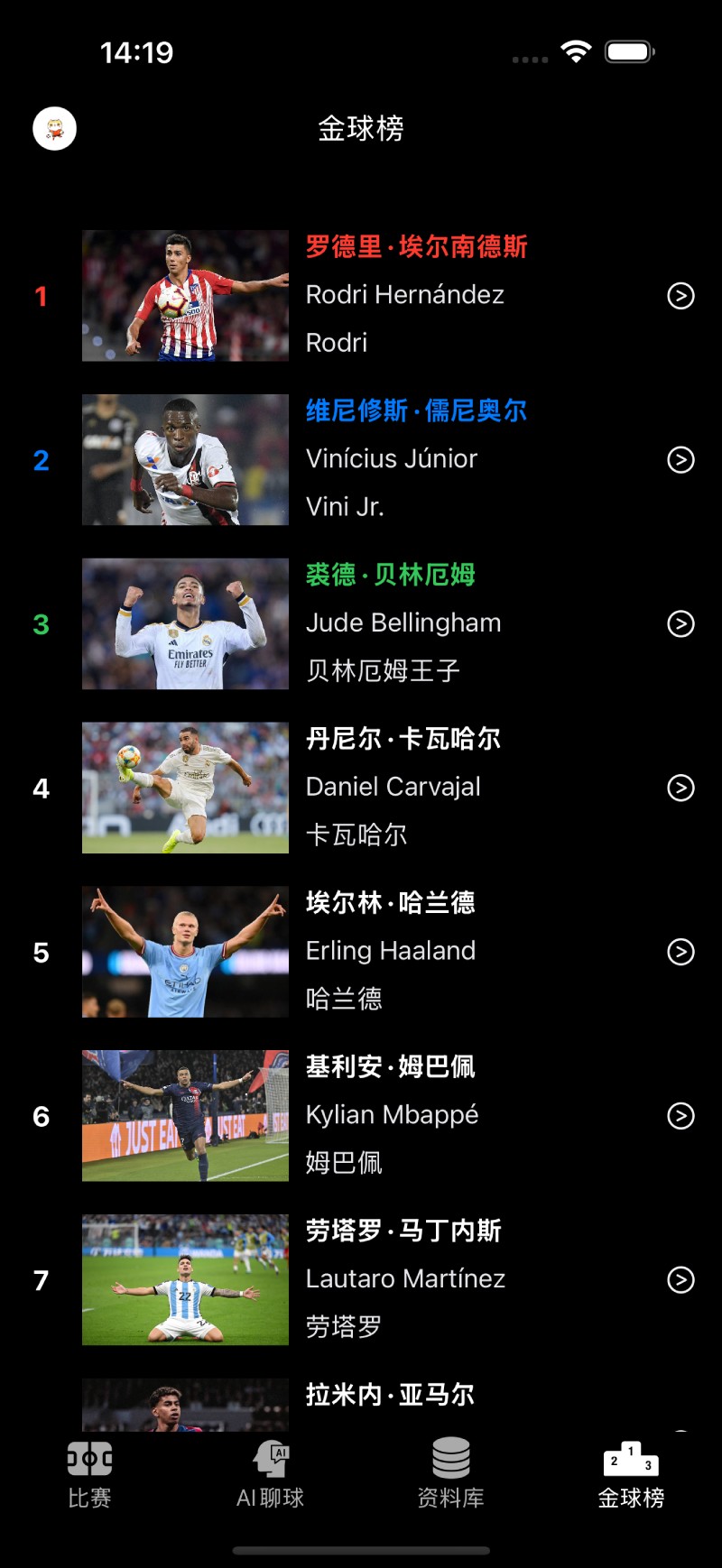Open the profile avatar icon
Image resolution: width=722 pixels, height=1568 pixels.
point(55,129)
